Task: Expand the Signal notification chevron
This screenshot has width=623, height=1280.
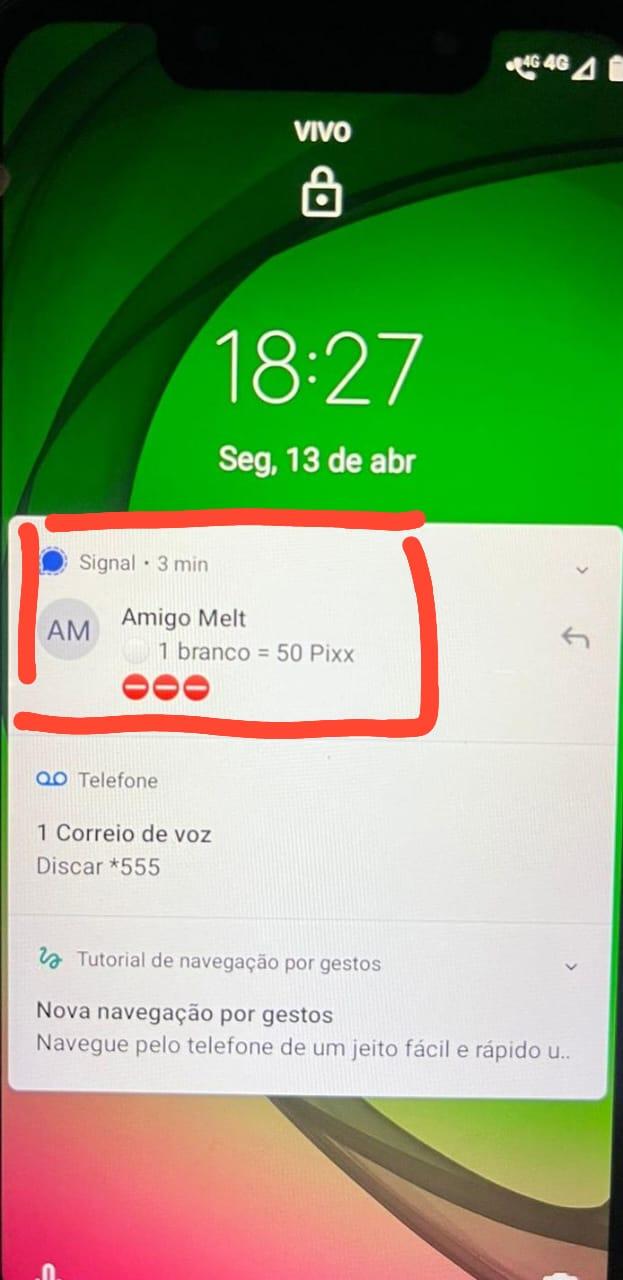Action: click(x=582, y=569)
